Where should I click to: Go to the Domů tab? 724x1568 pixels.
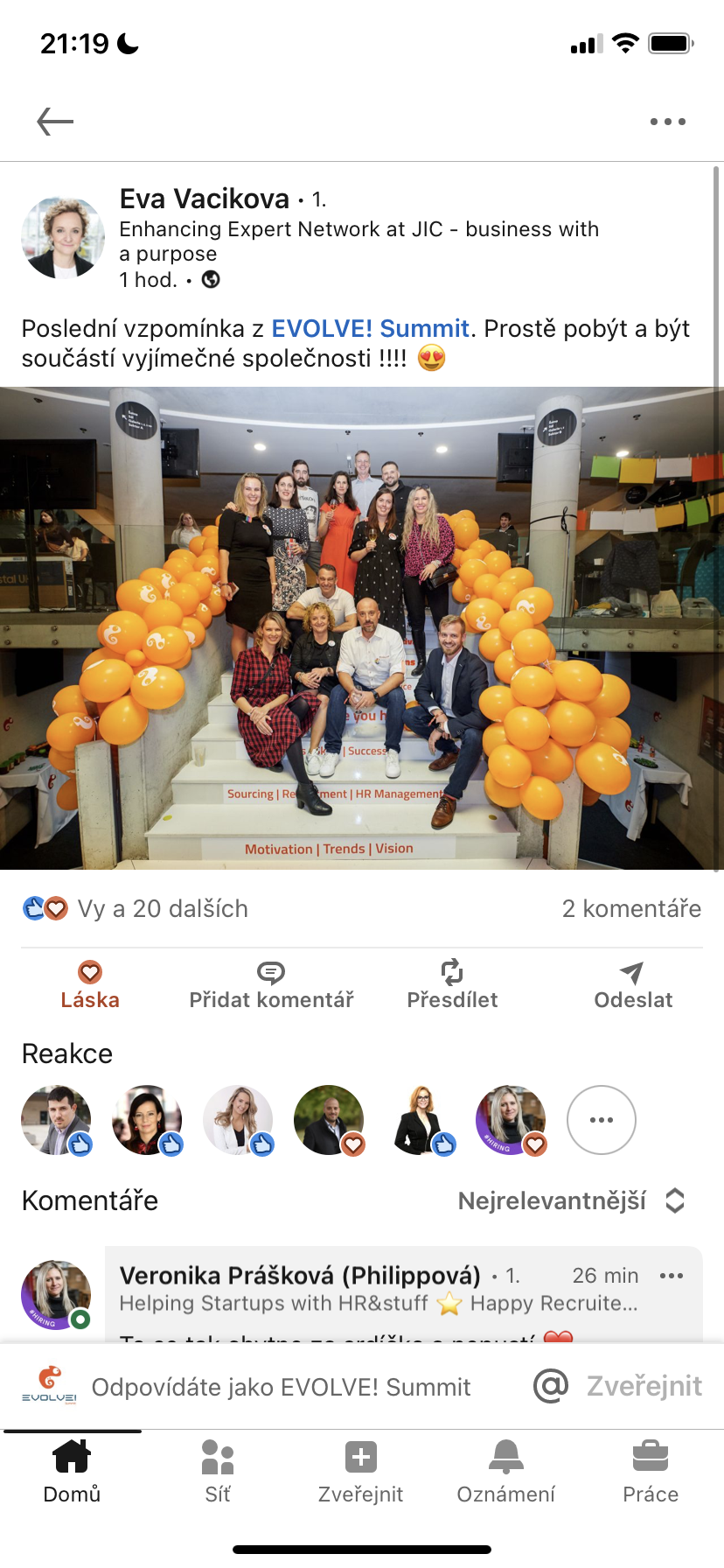pyautogui.click(x=72, y=1471)
